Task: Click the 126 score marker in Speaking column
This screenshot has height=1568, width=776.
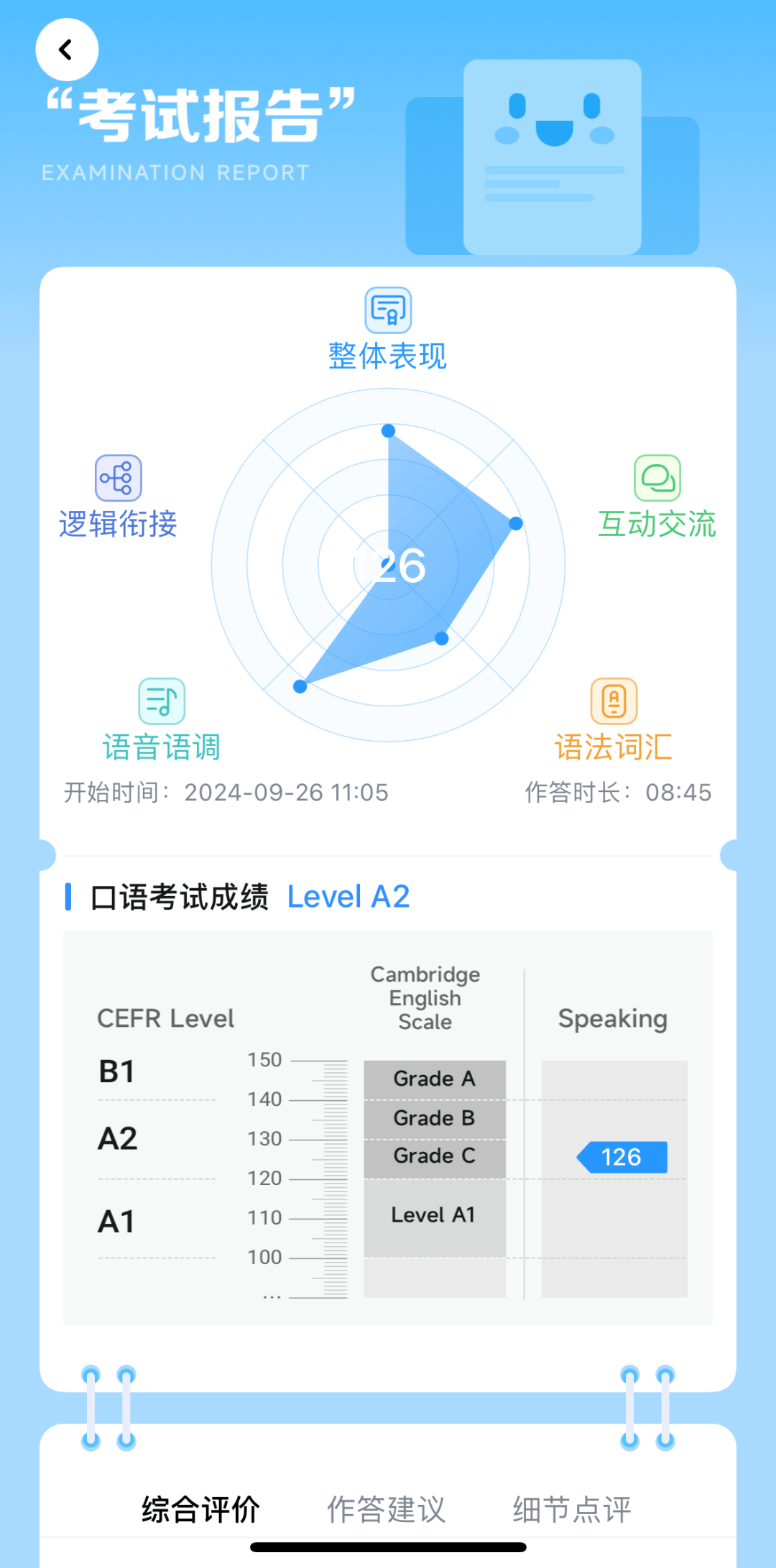Action: [x=622, y=1157]
